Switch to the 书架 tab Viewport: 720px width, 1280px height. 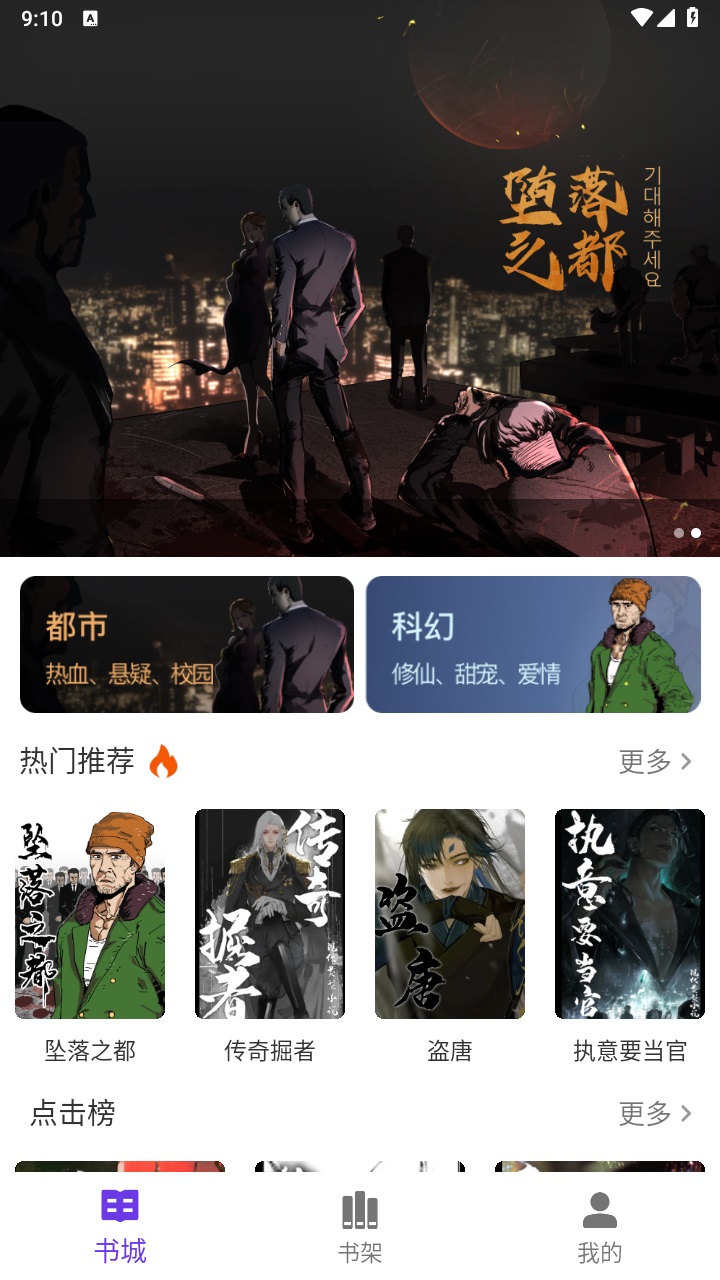[360, 1227]
